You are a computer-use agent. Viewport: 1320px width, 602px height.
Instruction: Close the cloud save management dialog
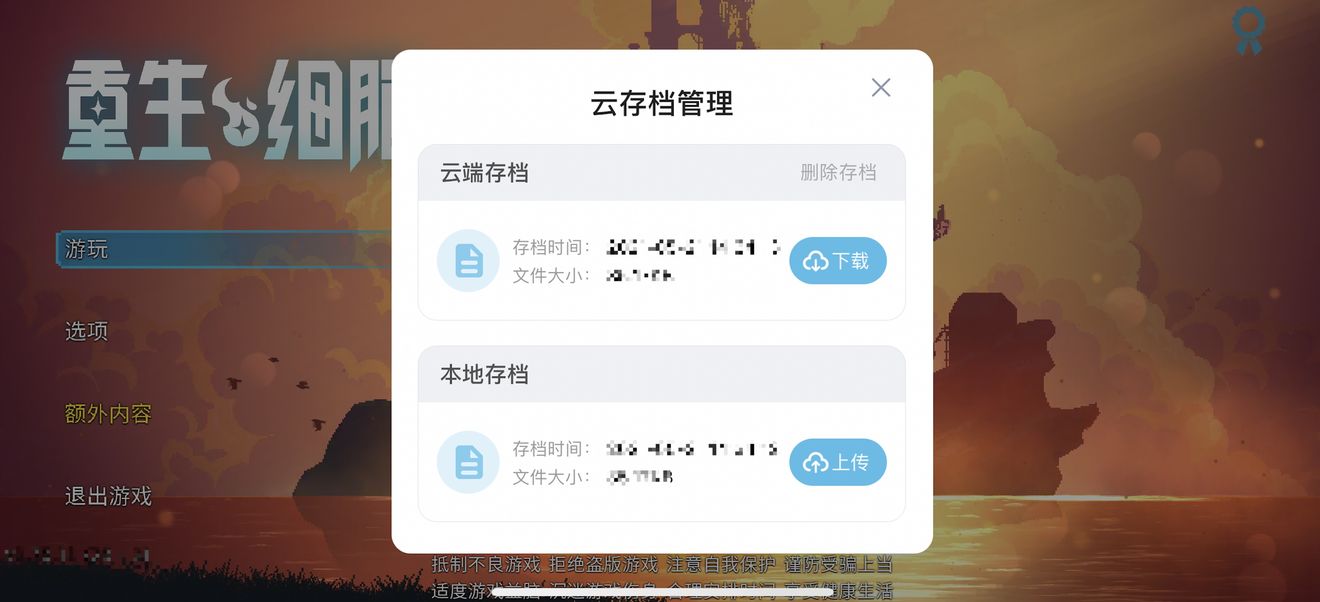tap(880, 87)
